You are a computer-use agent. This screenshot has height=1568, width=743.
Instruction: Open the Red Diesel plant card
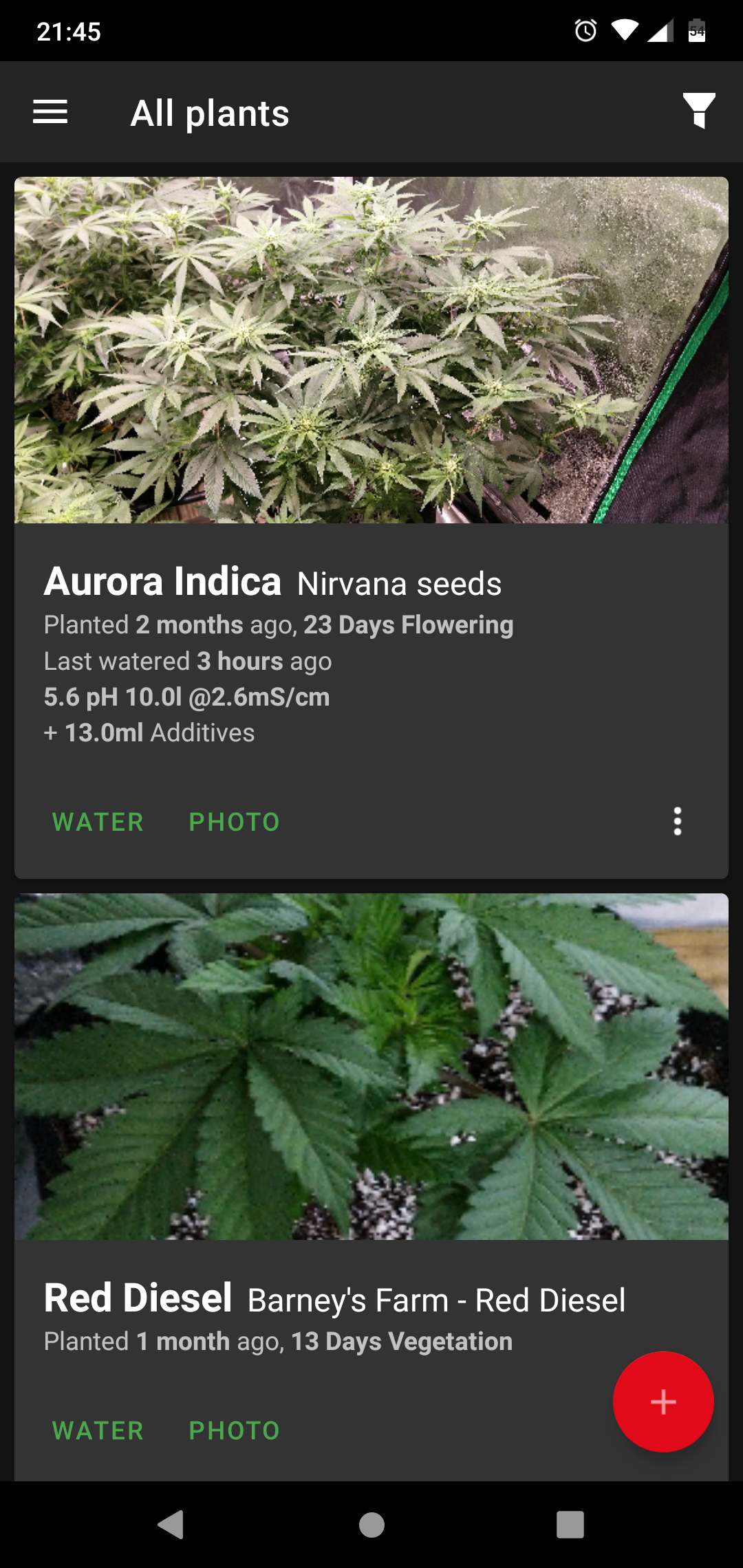(x=371, y=1066)
